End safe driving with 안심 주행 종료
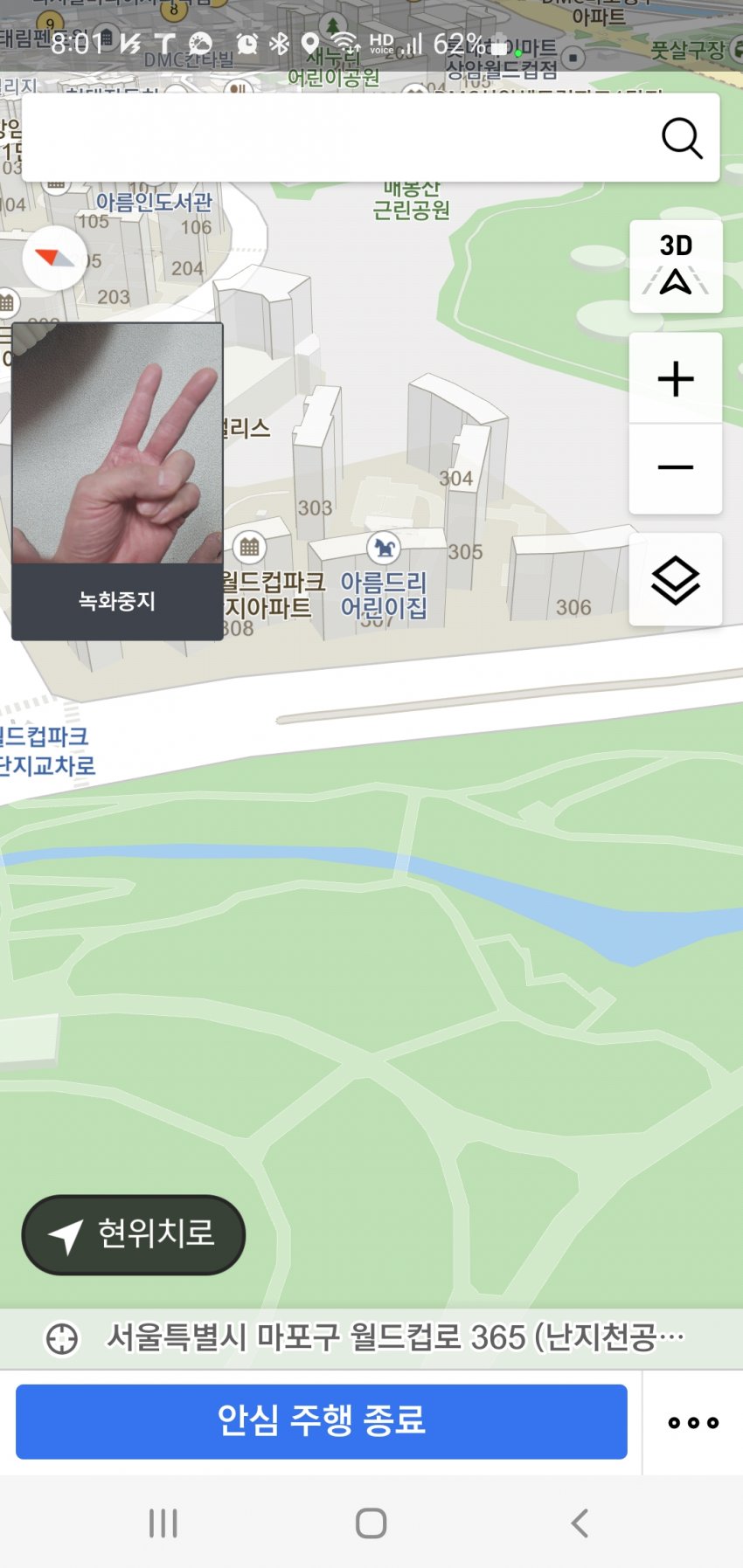This screenshot has height=1568, width=743. point(322,1421)
